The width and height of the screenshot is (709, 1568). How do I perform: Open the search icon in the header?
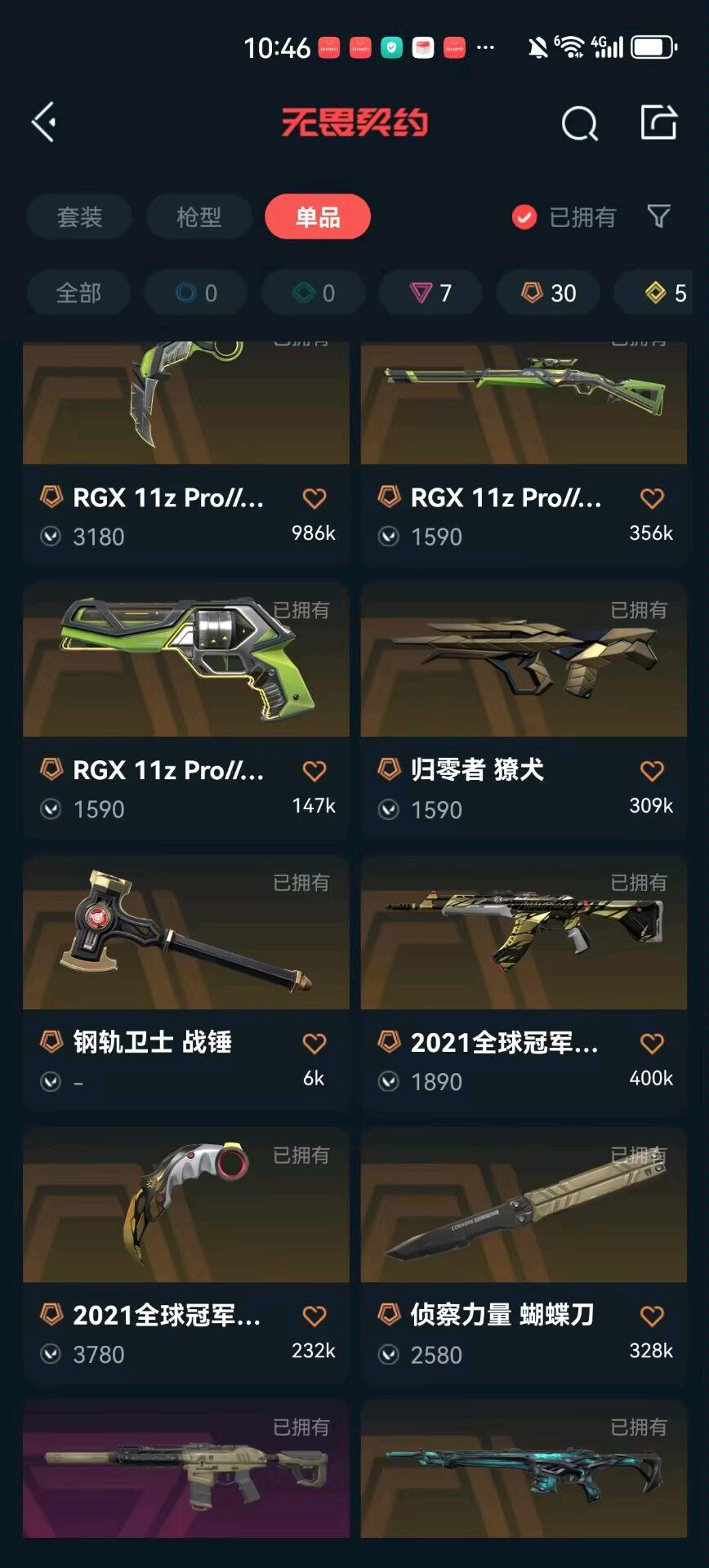tap(579, 124)
